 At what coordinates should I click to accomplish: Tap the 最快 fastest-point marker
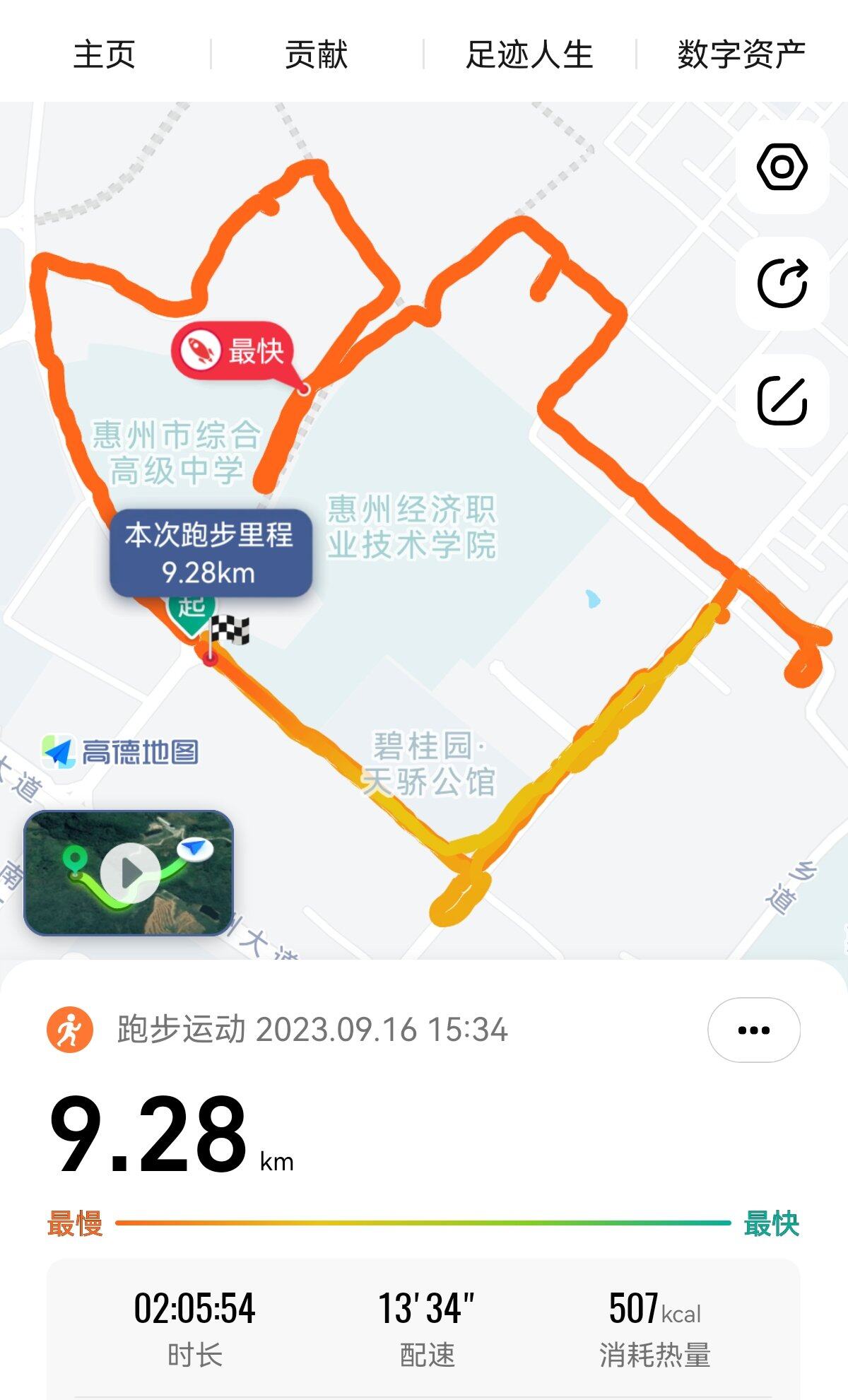point(232,351)
